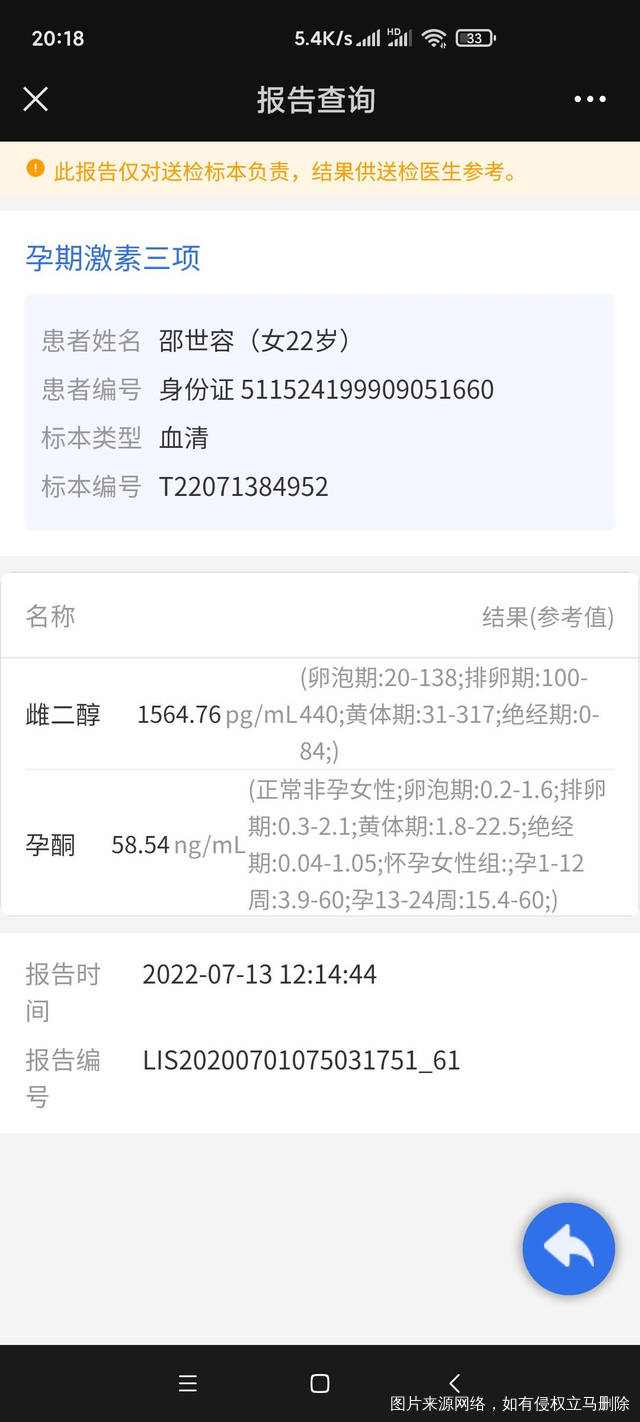The width and height of the screenshot is (640, 1422).
Task: Open the recent apps menu
Action: pyautogui.click(x=187, y=1383)
